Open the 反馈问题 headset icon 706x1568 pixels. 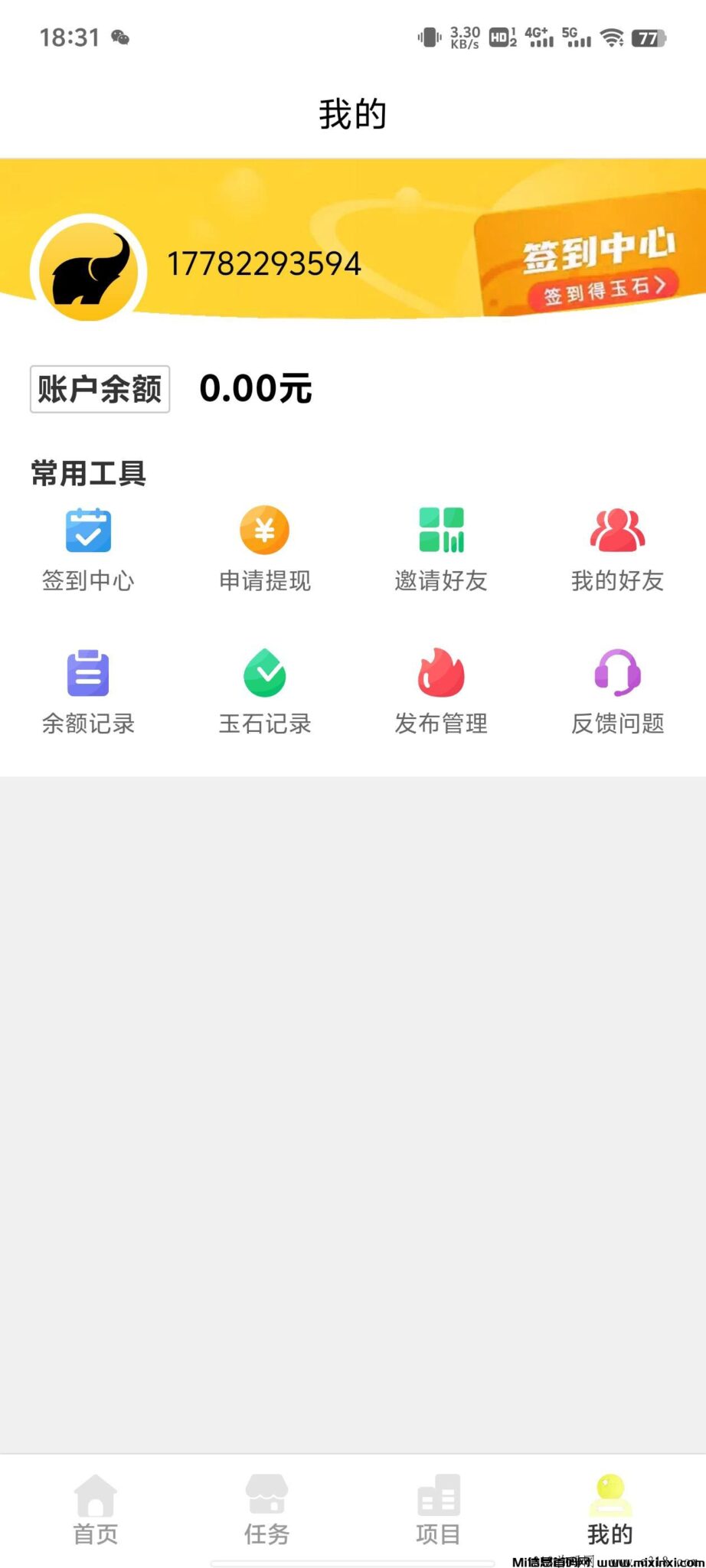point(617,672)
